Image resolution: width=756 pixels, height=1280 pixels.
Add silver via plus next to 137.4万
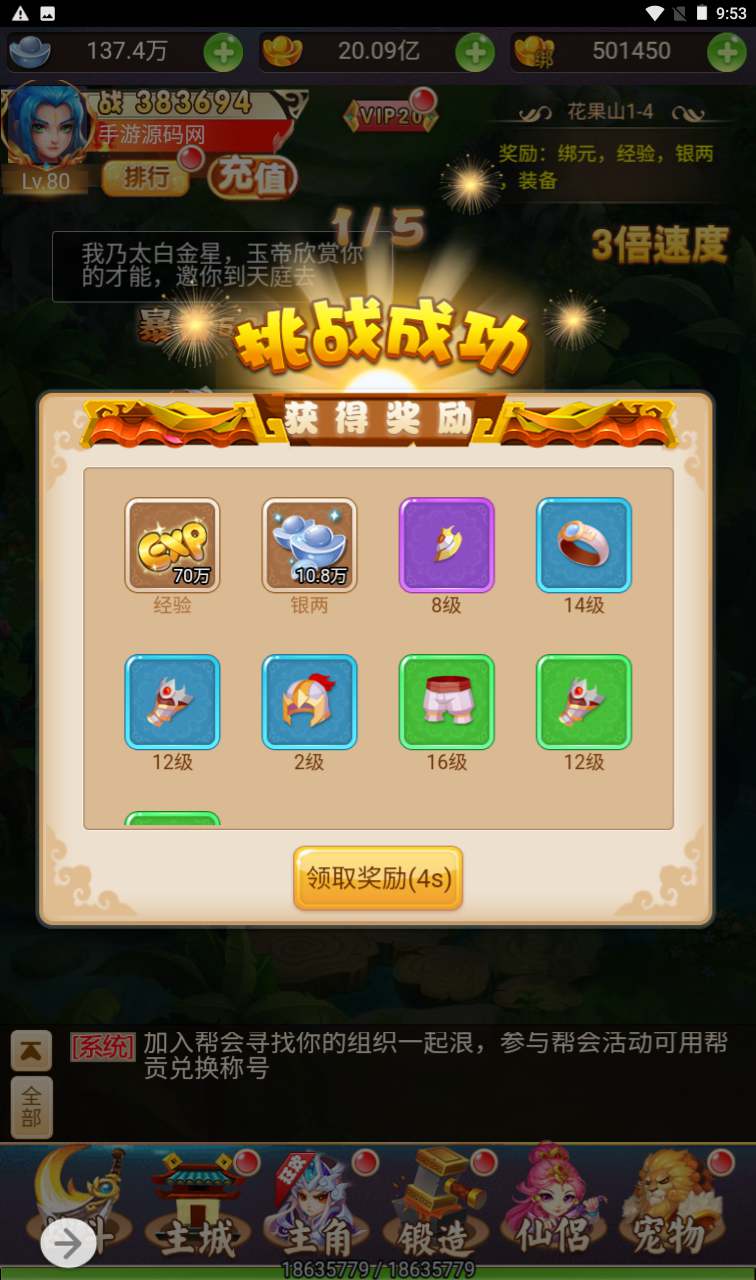coord(223,51)
